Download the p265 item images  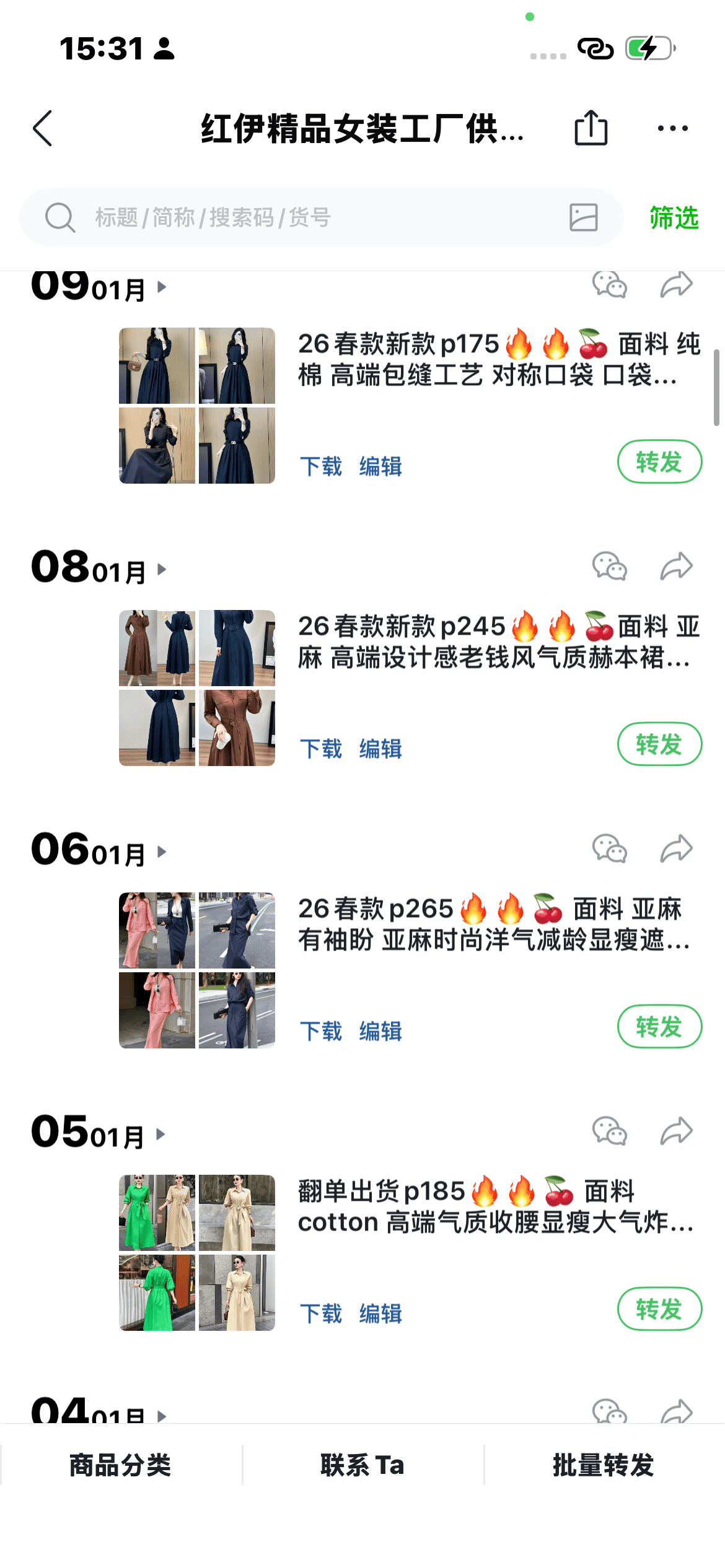tap(321, 1031)
